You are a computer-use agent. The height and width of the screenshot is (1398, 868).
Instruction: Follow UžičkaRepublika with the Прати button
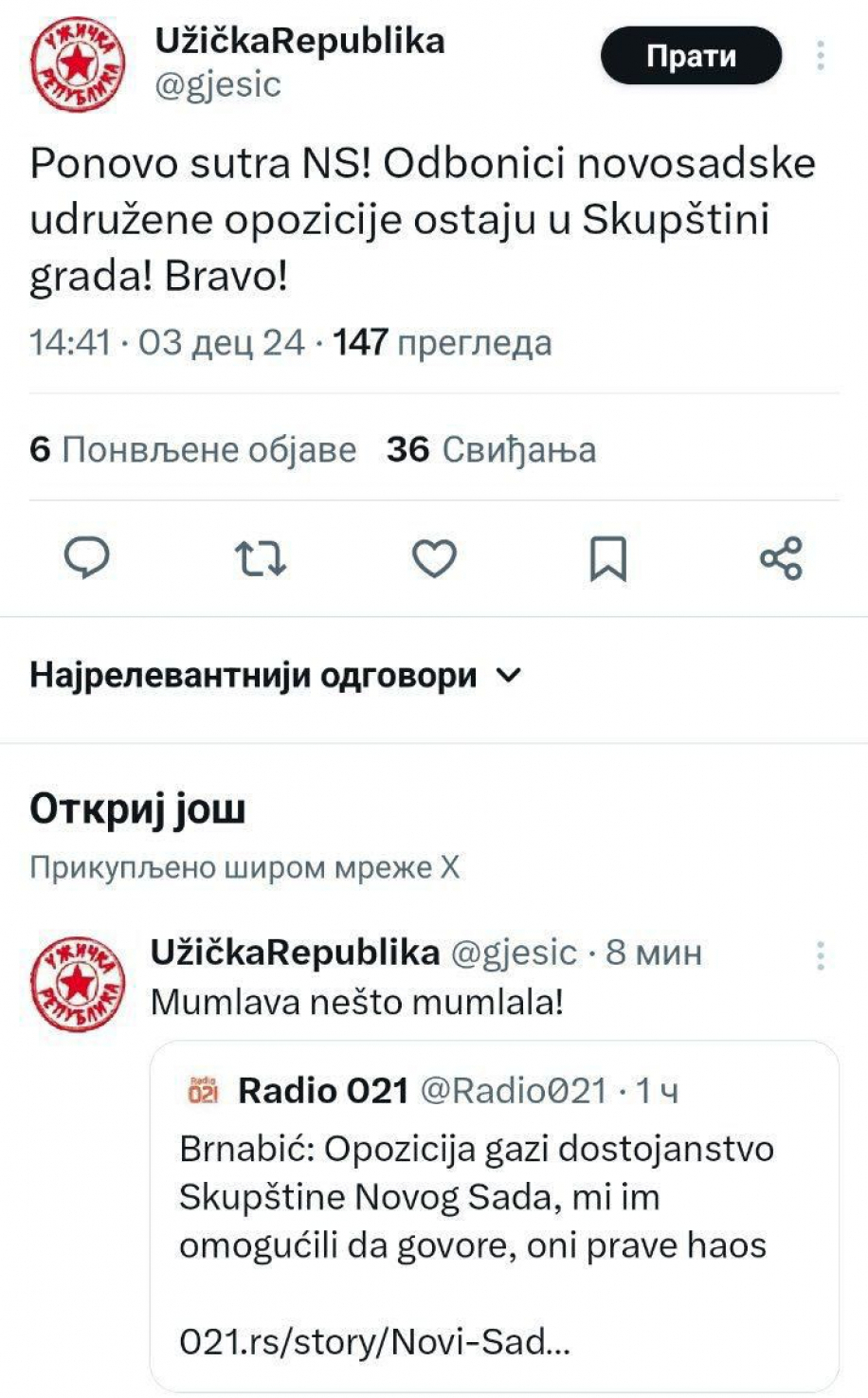[691, 56]
